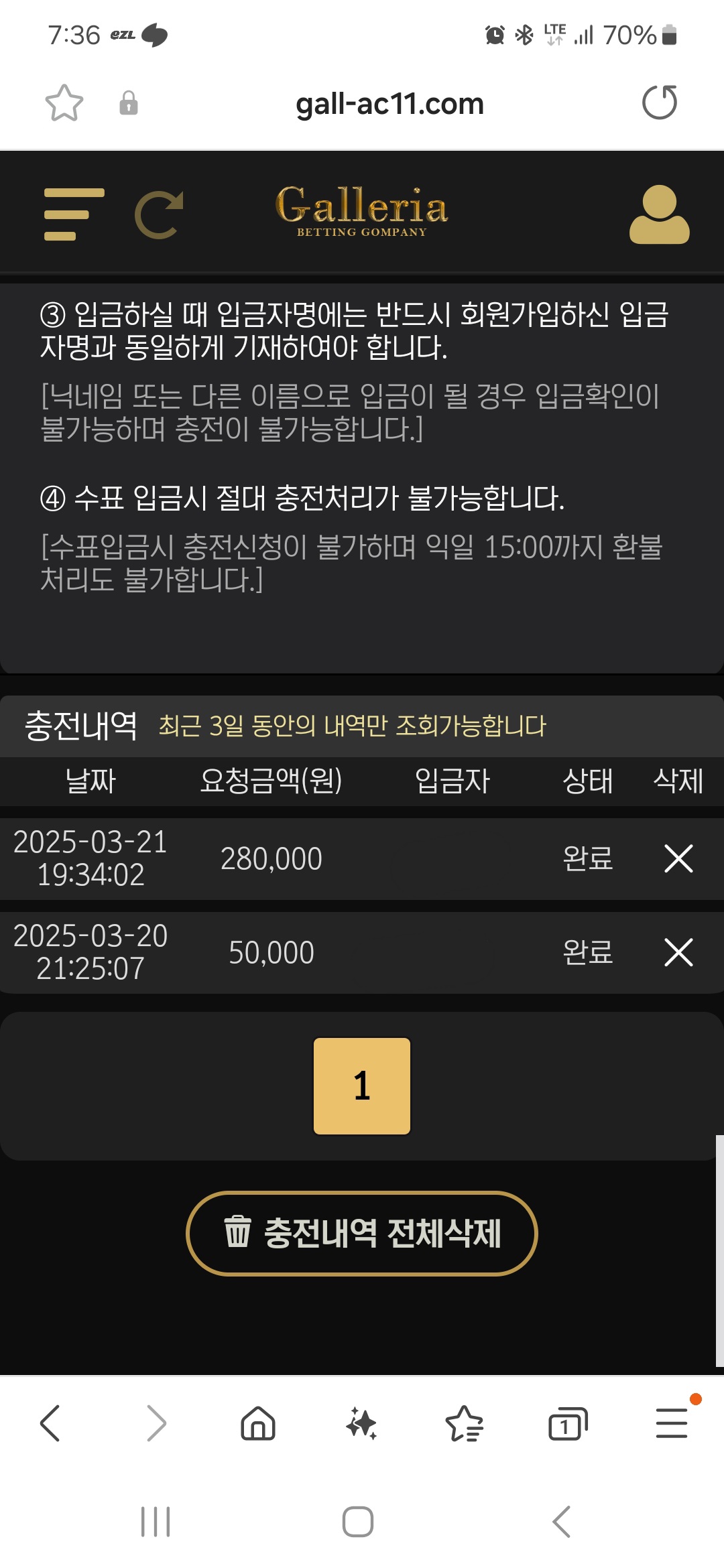Open the browser bookmarks list
The image size is (724, 1568).
[464, 1423]
